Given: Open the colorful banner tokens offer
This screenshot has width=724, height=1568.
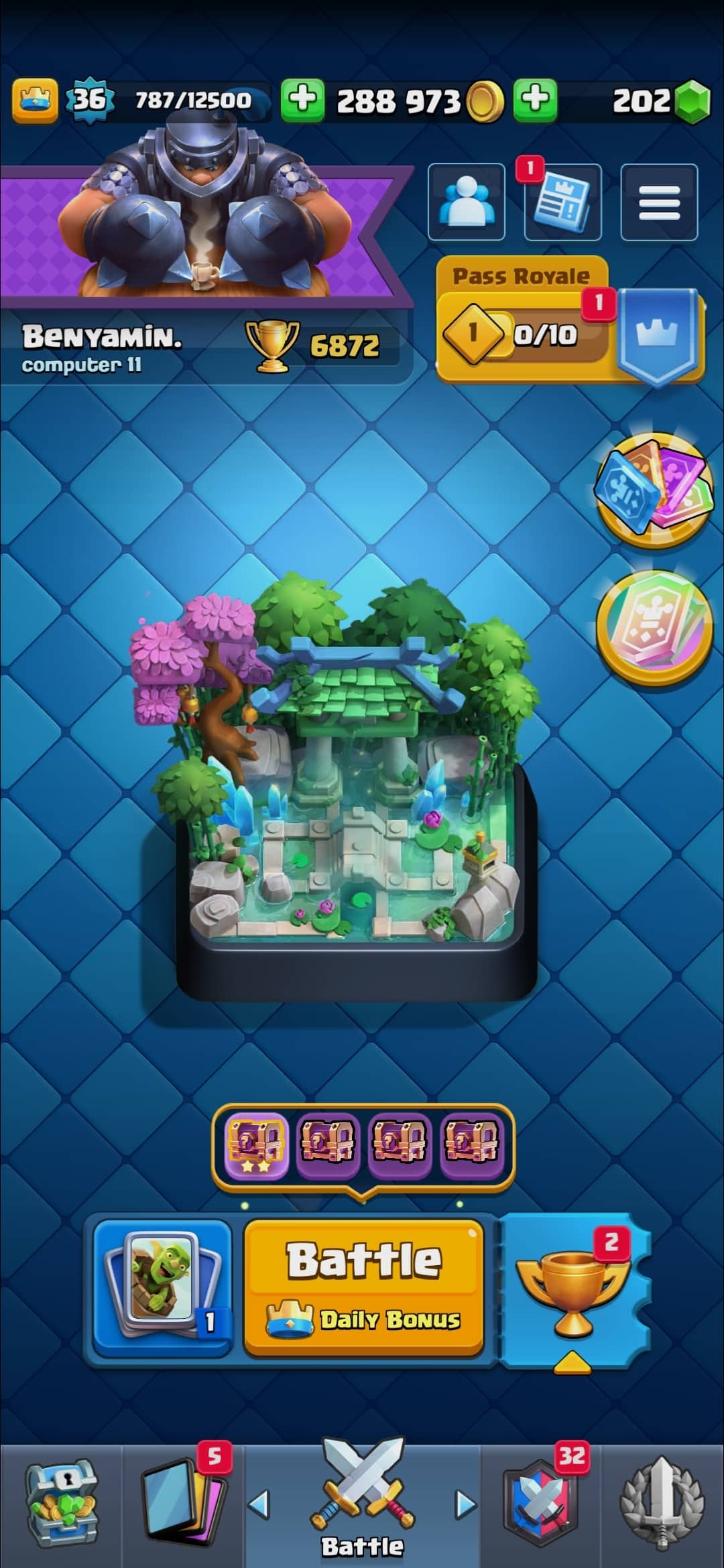Looking at the screenshot, I should 652,491.
